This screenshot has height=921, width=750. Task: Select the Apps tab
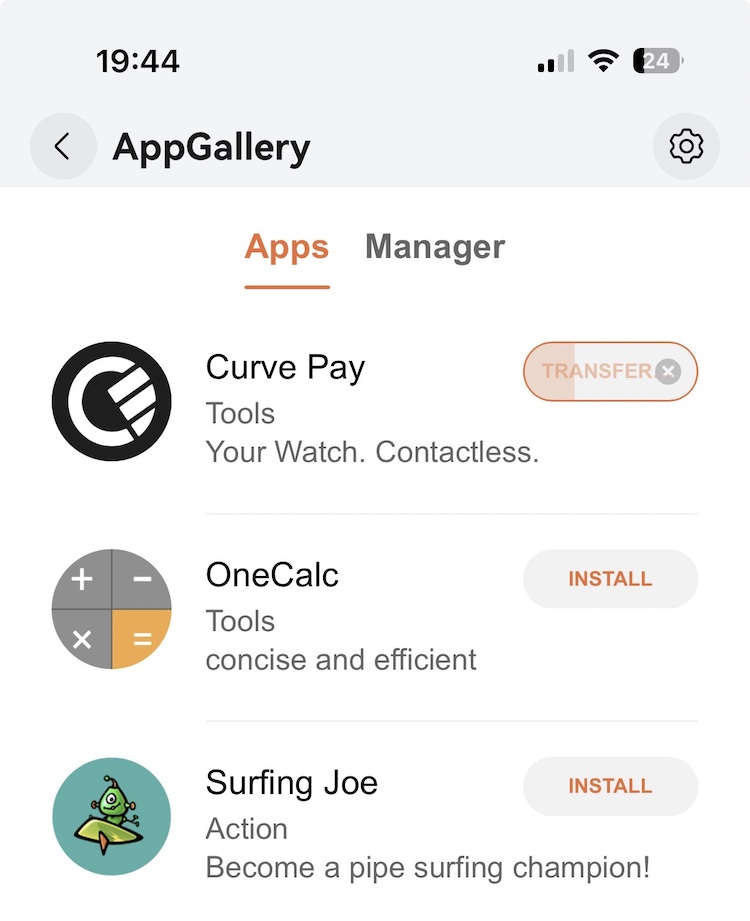pos(287,247)
